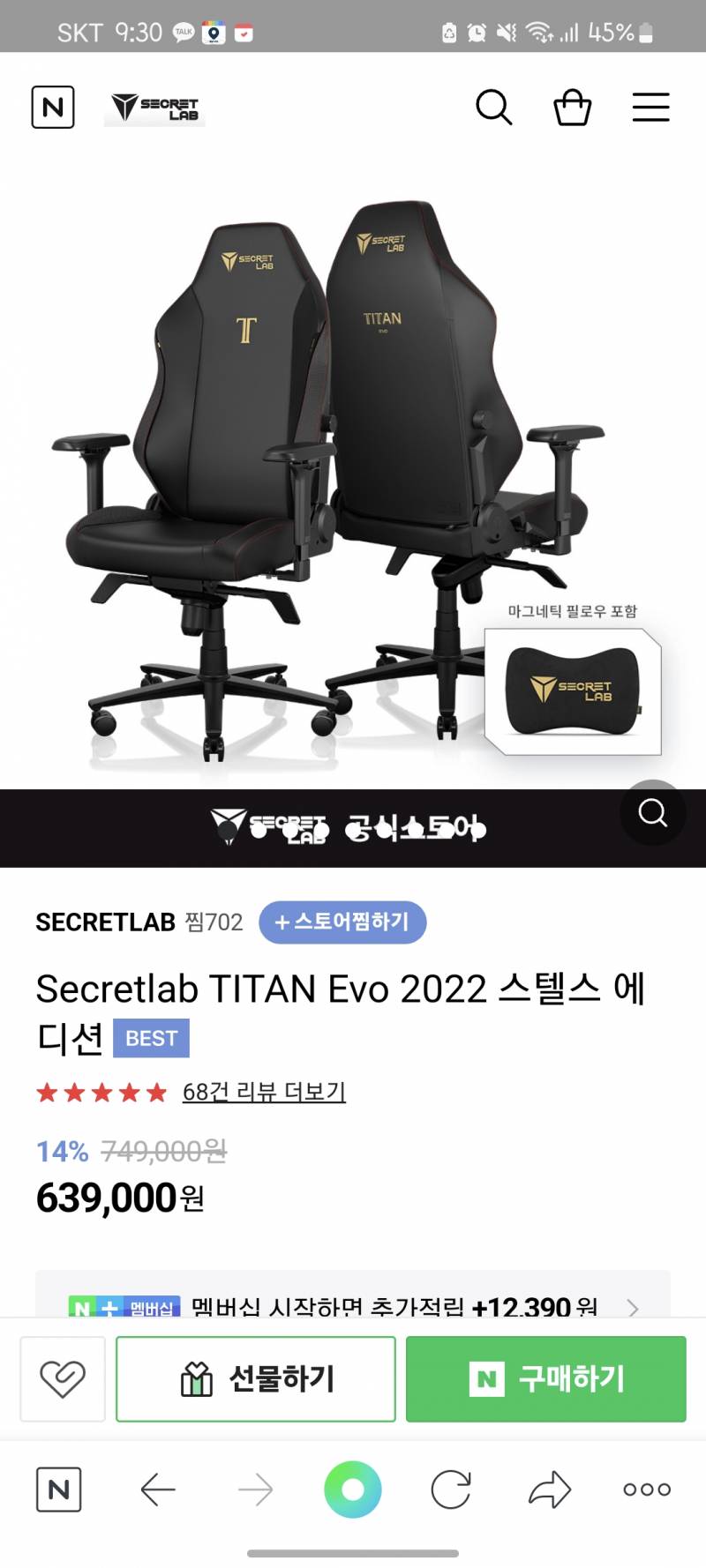Toggle the heart wishlist icon
This screenshot has width=706, height=1568.
(62, 1378)
